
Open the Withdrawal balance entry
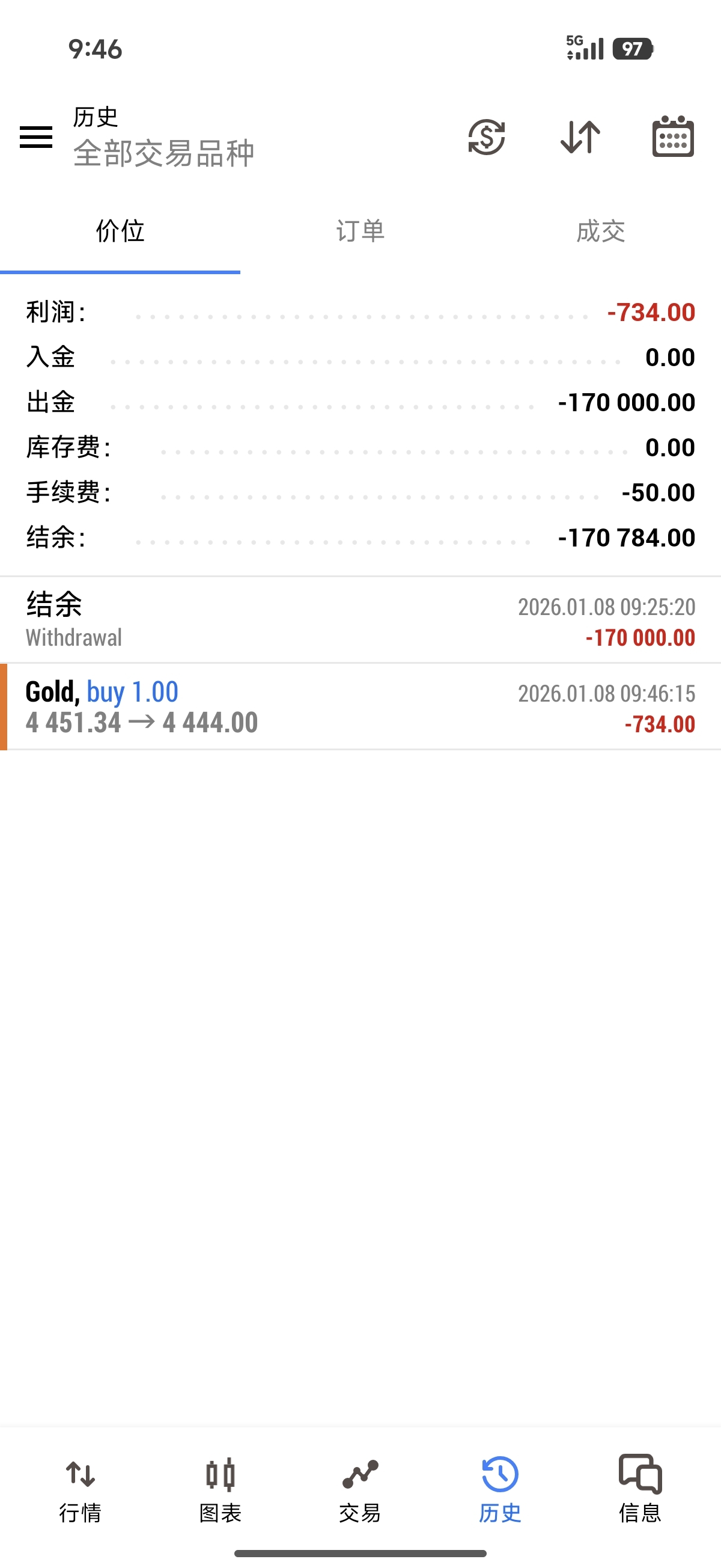click(x=360, y=621)
